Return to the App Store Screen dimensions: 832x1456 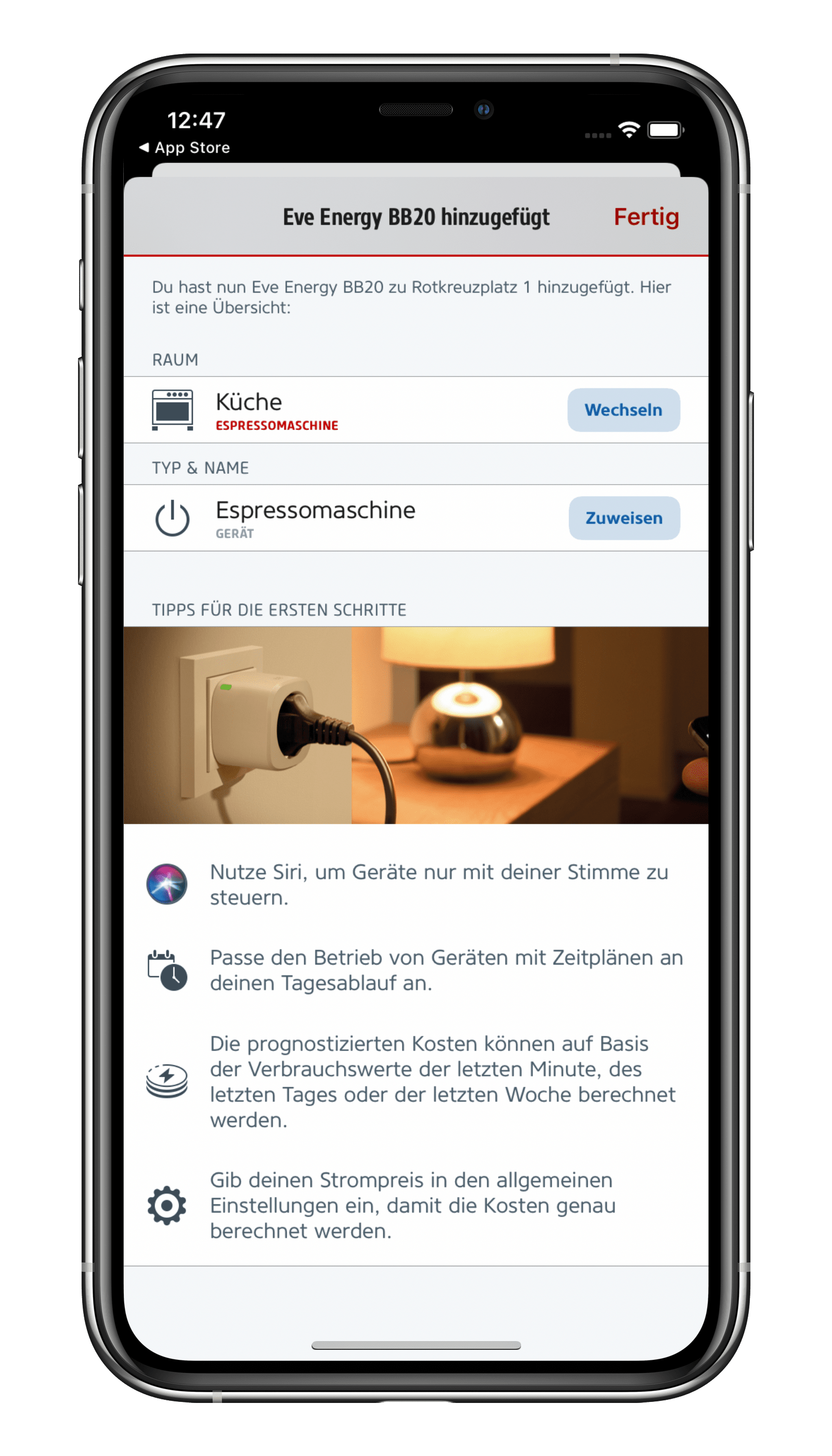(184, 148)
